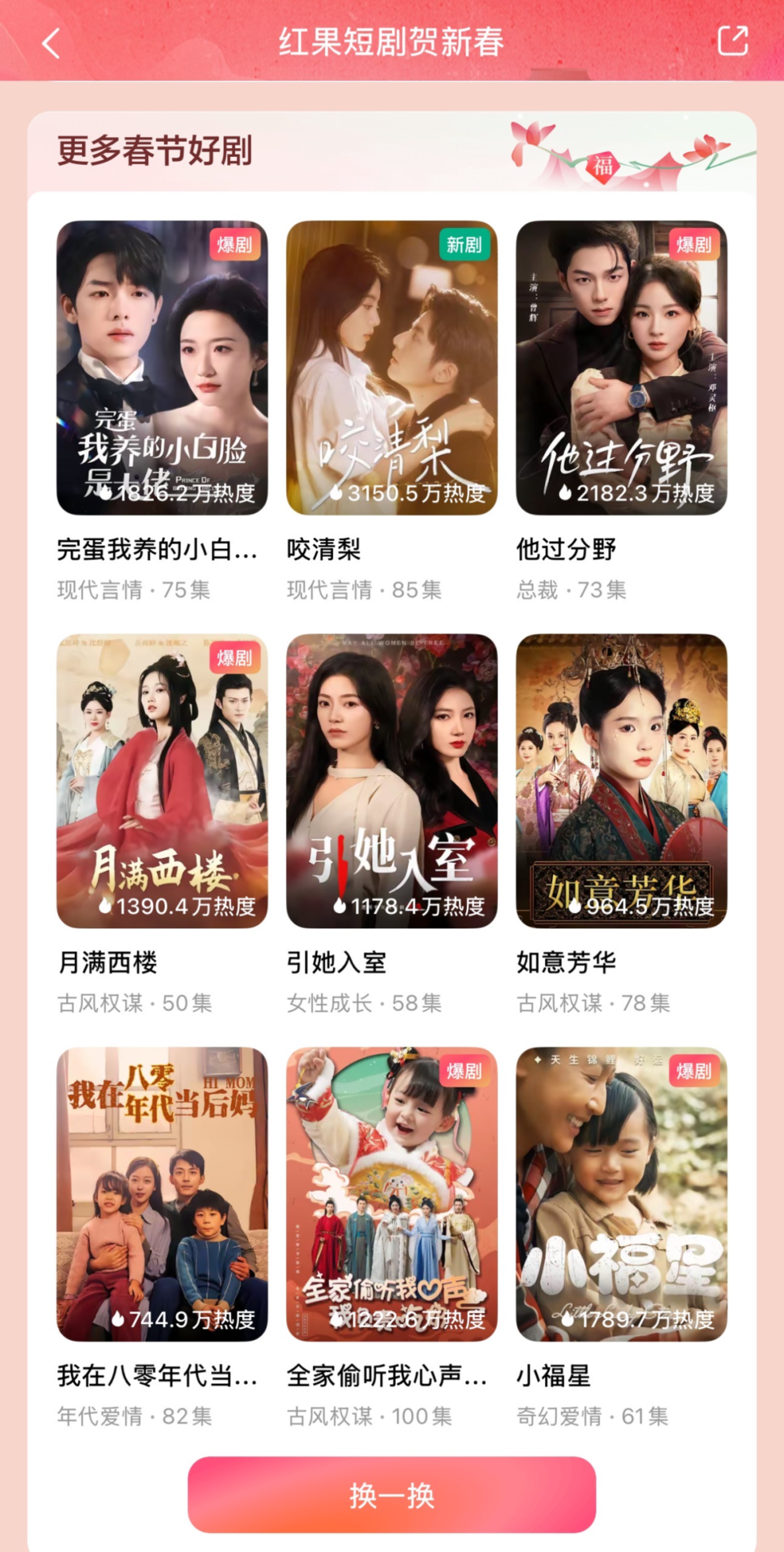The height and width of the screenshot is (1552, 784).
Task: Open the drama 引她入室
Action: coord(391,781)
